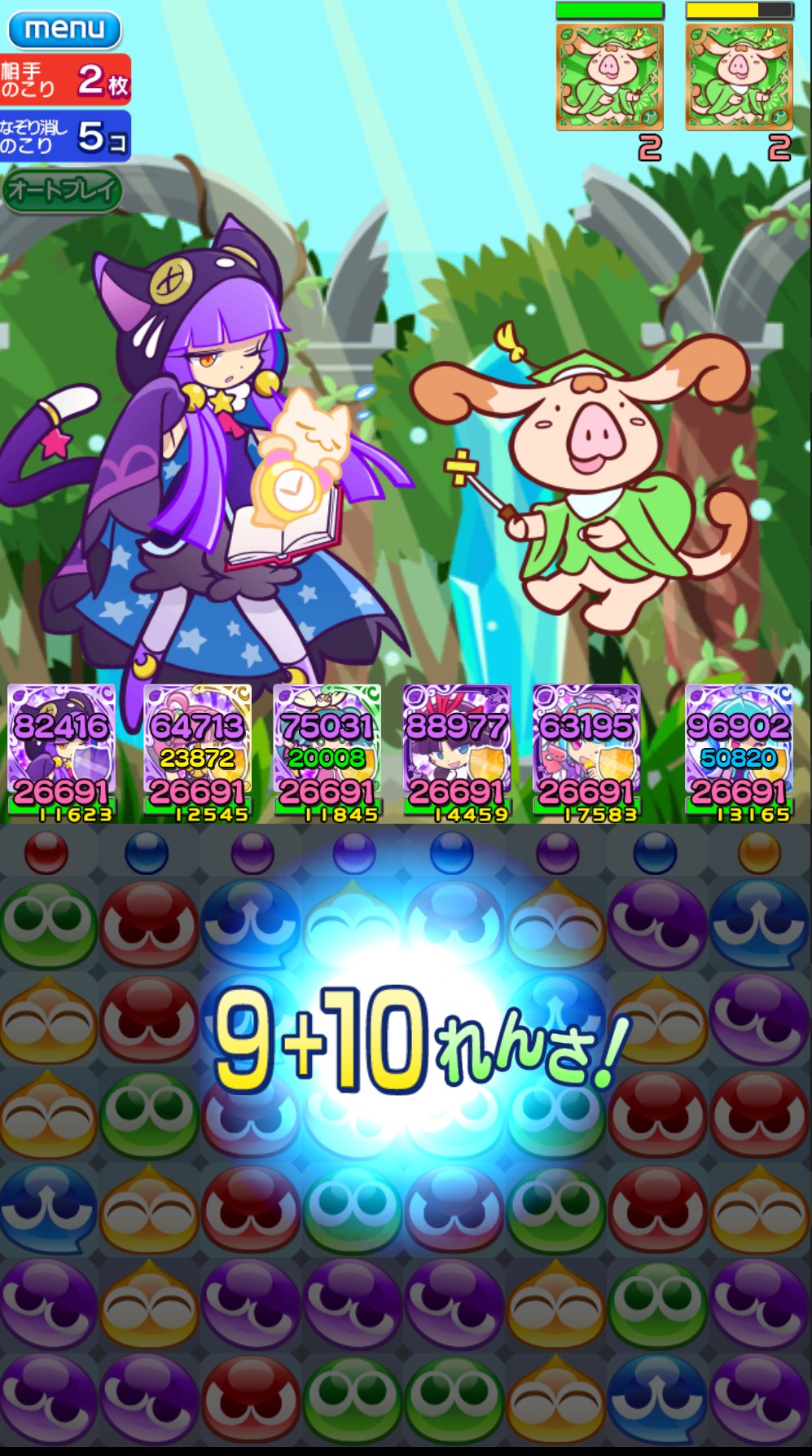The width and height of the screenshot is (812, 1456).
Task: Target the enemy card with yellow HP bar
Action: (739, 78)
